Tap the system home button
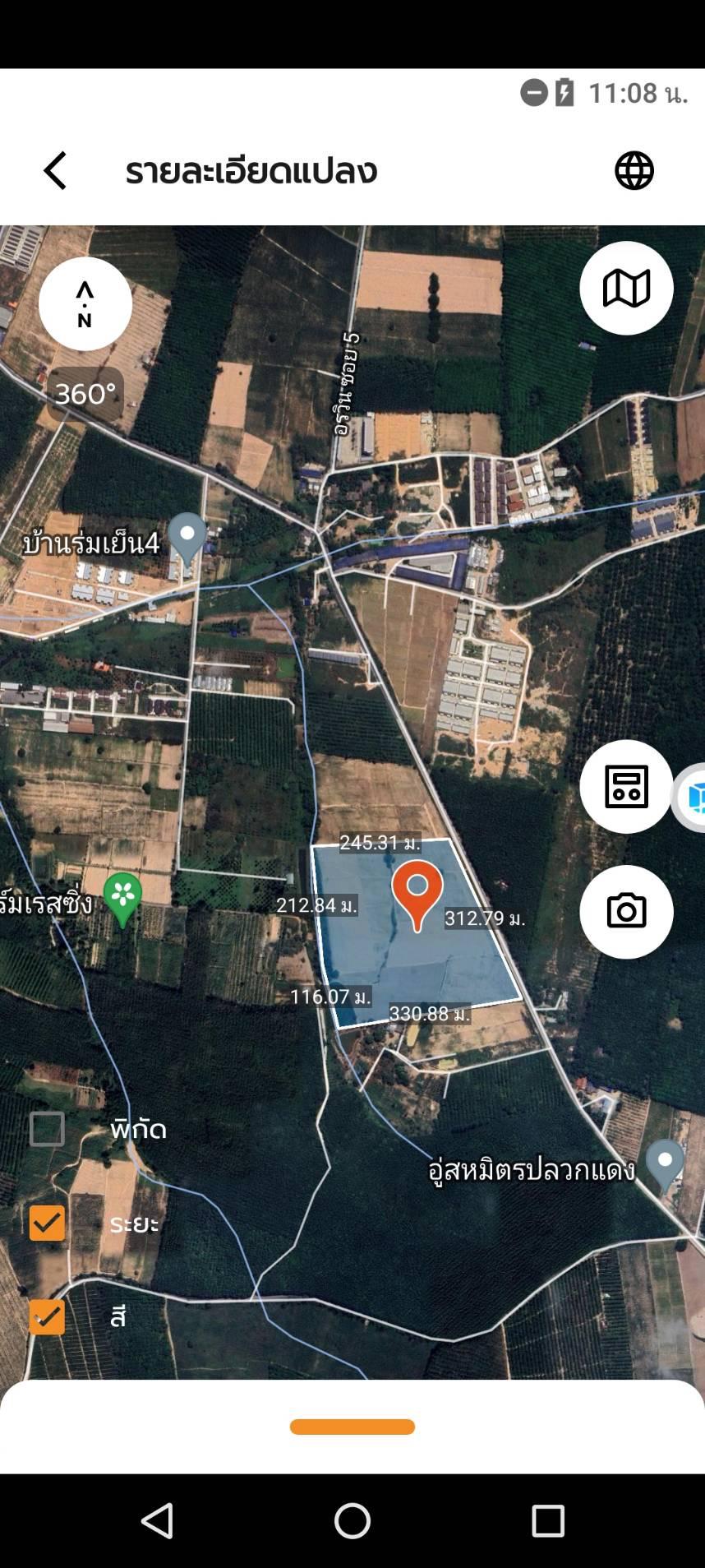Screen dimensions: 705x1568 point(352,1520)
